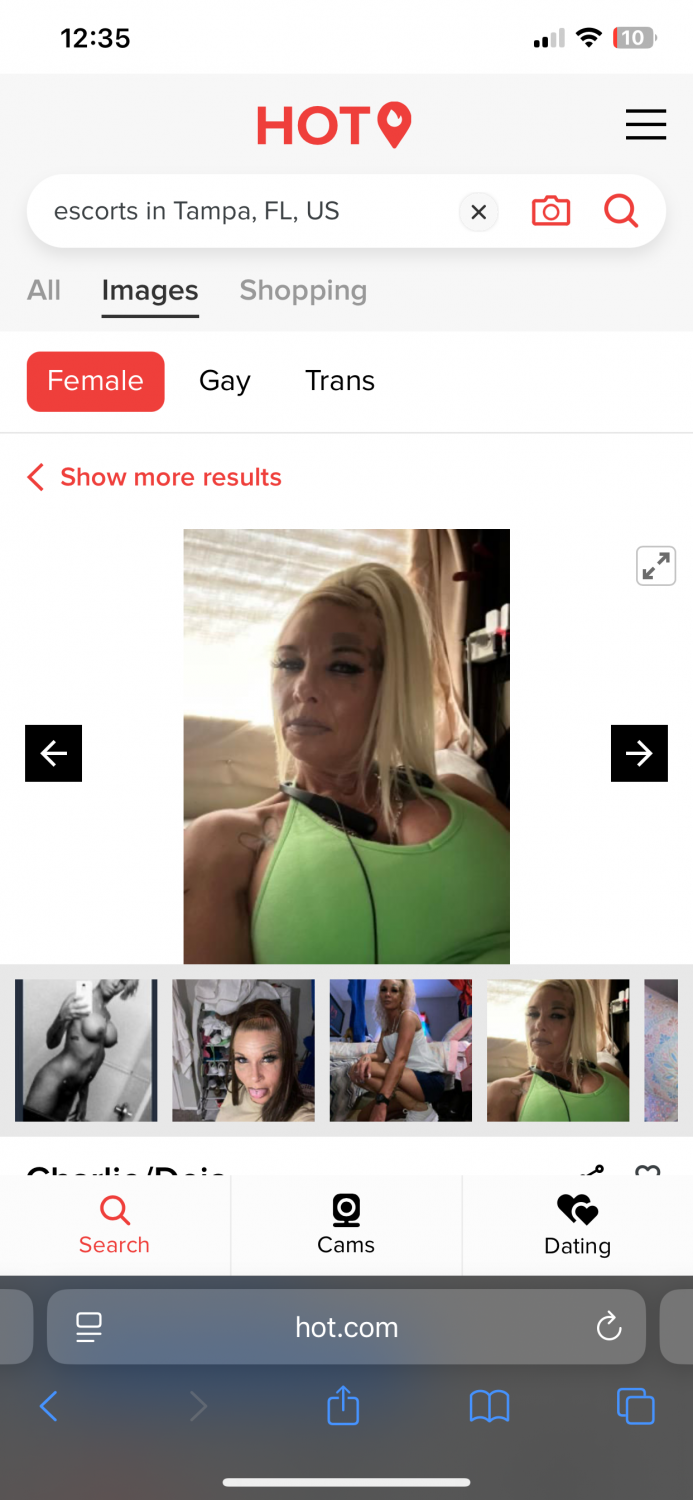Open Safari share sheet

pyautogui.click(x=343, y=1405)
